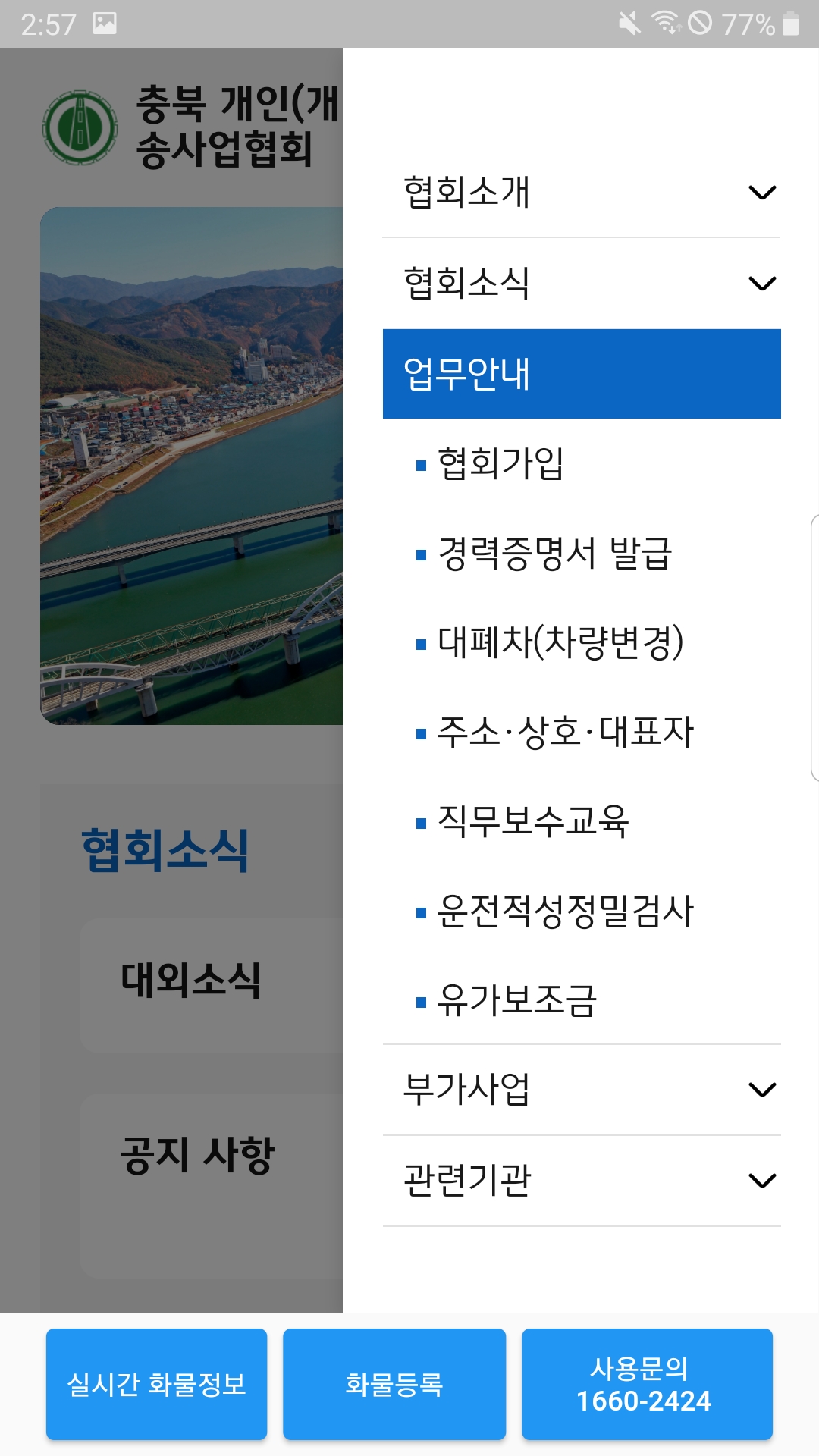Select 주소·상호·대표자 menu item
The height and width of the screenshot is (1456, 819).
pyautogui.click(x=565, y=732)
